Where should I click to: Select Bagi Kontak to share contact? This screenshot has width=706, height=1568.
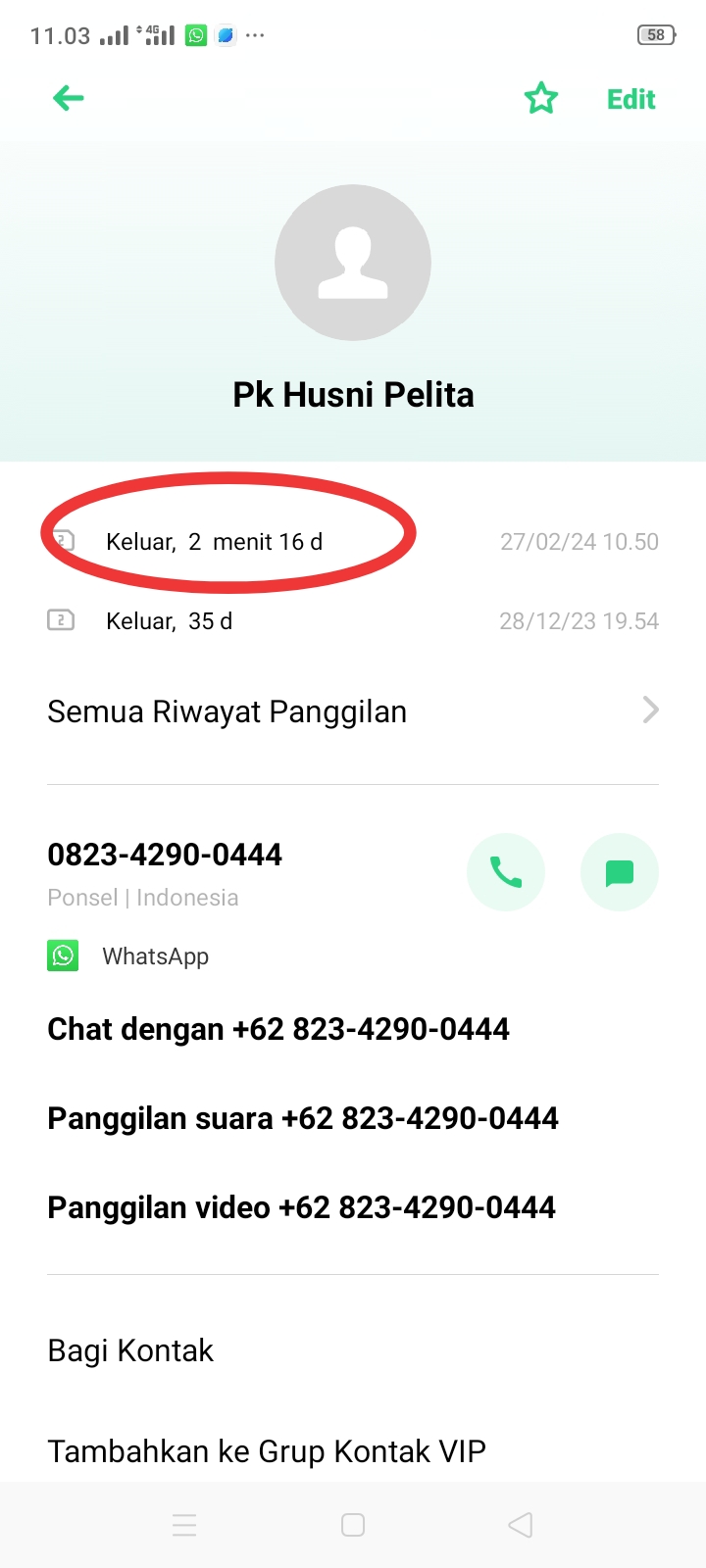click(130, 1350)
